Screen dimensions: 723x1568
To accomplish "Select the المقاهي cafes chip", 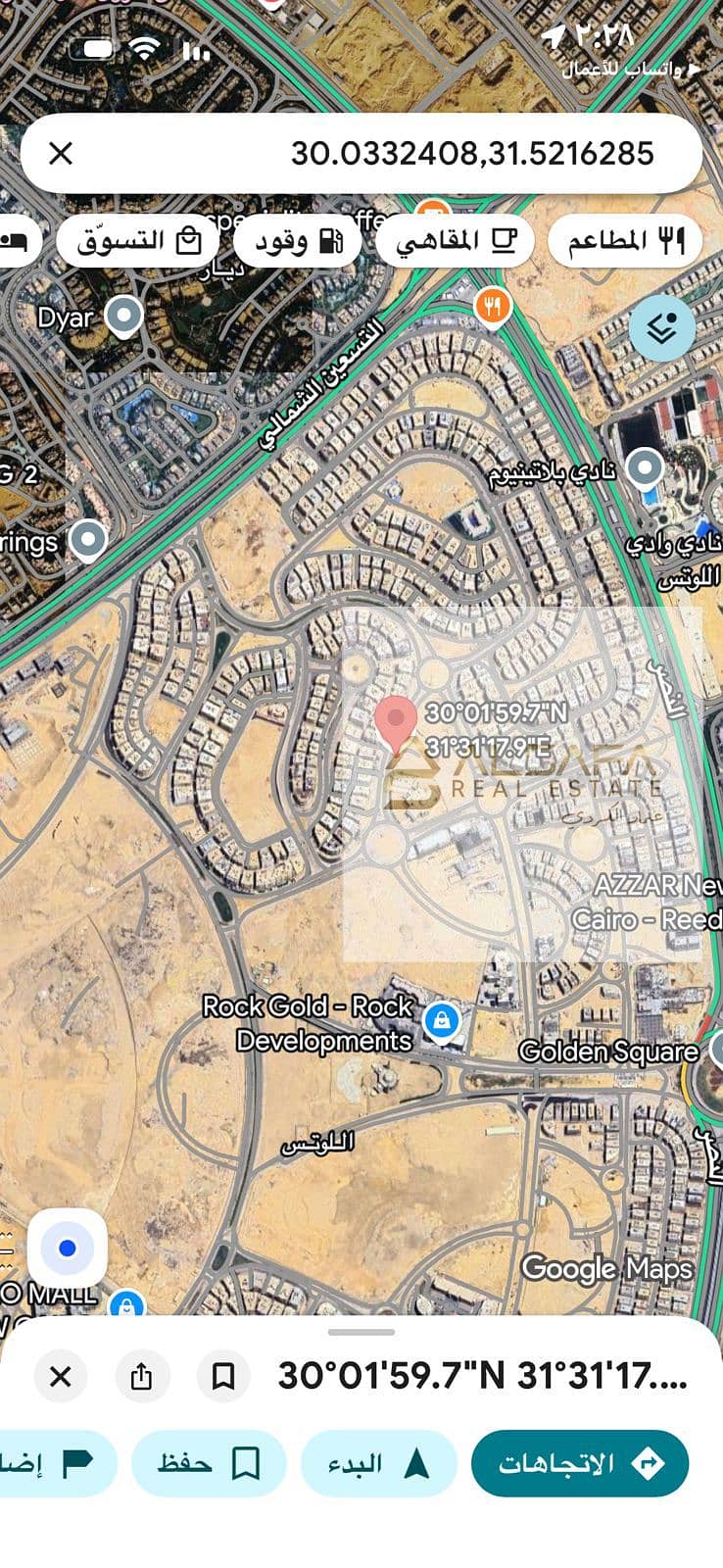I will [x=456, y=241].
